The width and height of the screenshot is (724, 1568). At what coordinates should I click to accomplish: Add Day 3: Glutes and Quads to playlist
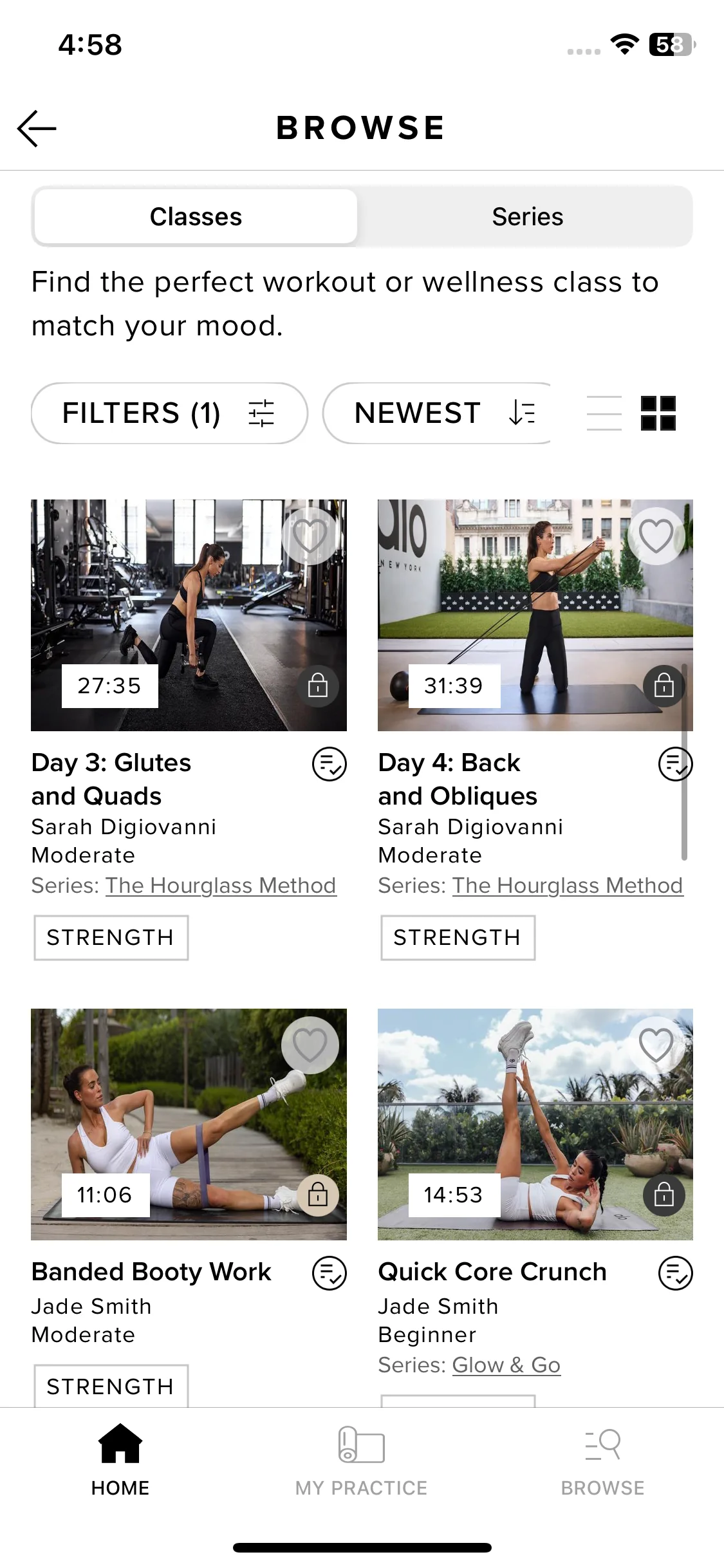click(x=329, y=764)
